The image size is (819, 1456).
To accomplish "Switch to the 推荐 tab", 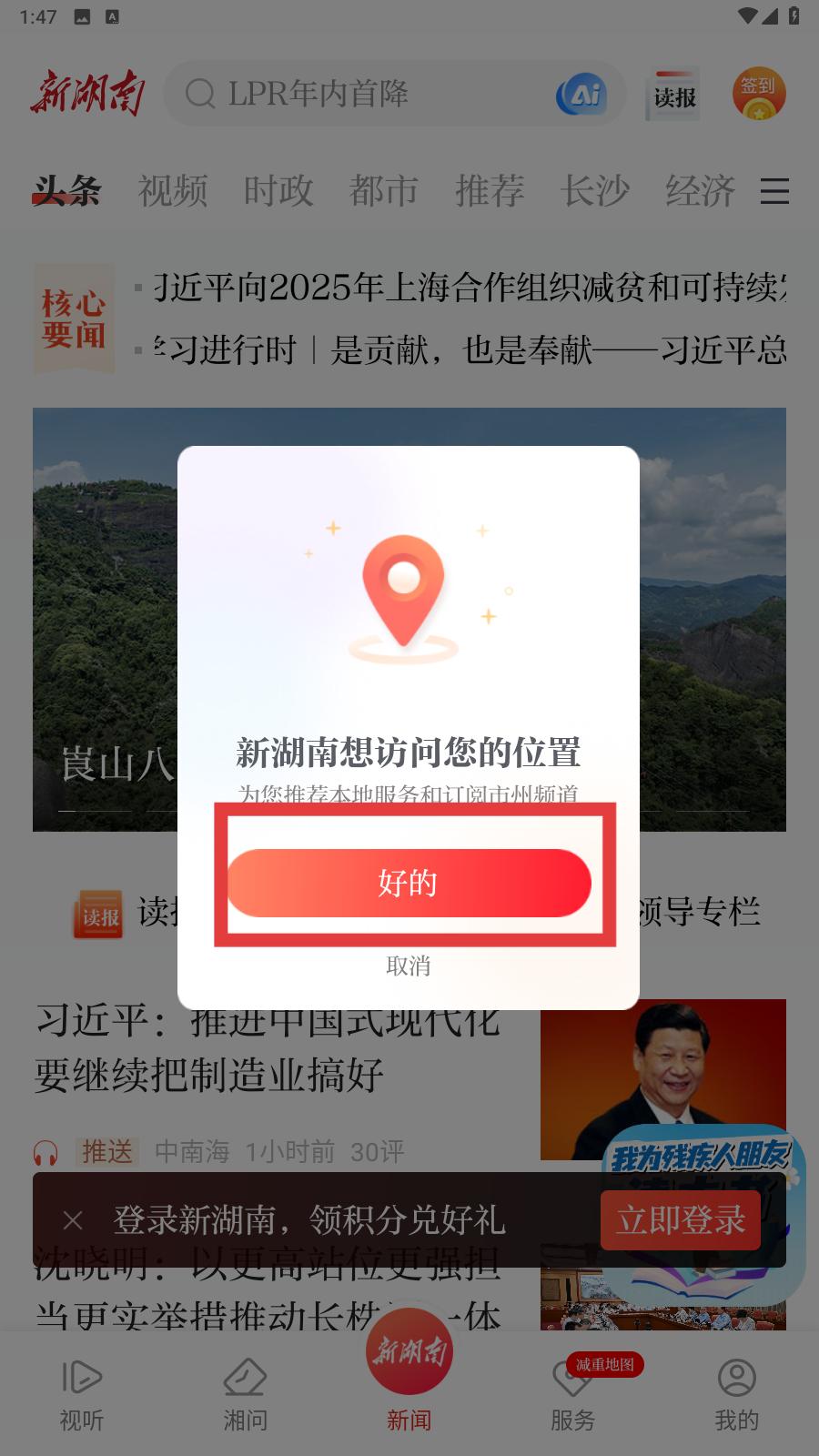I will click(490, 191).
